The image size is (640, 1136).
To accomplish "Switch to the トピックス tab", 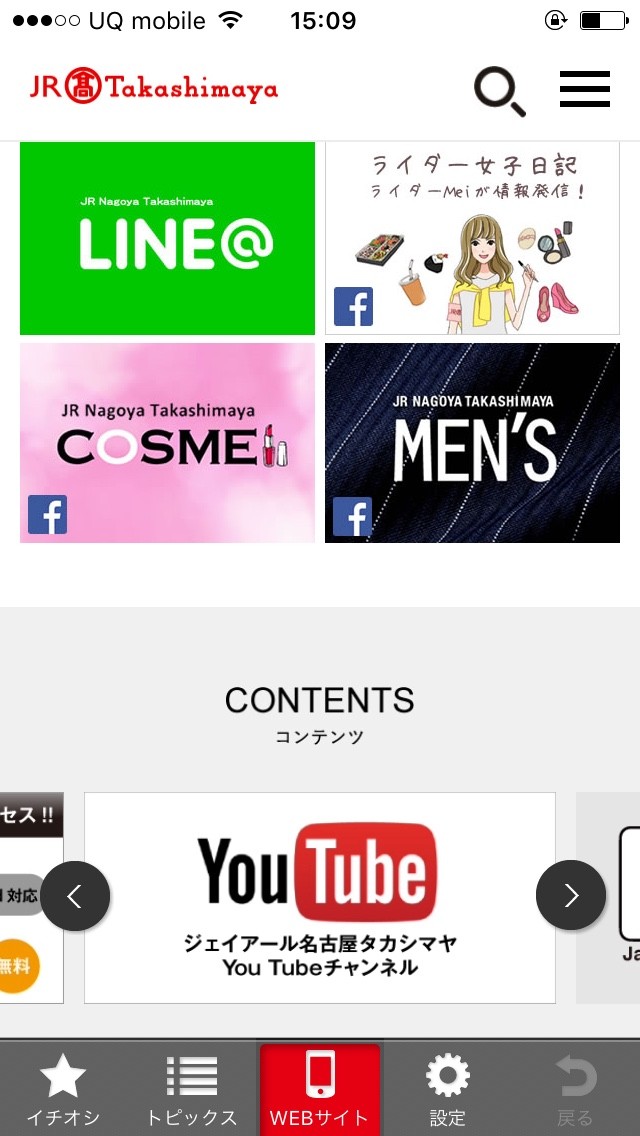I will point(191,1089).
